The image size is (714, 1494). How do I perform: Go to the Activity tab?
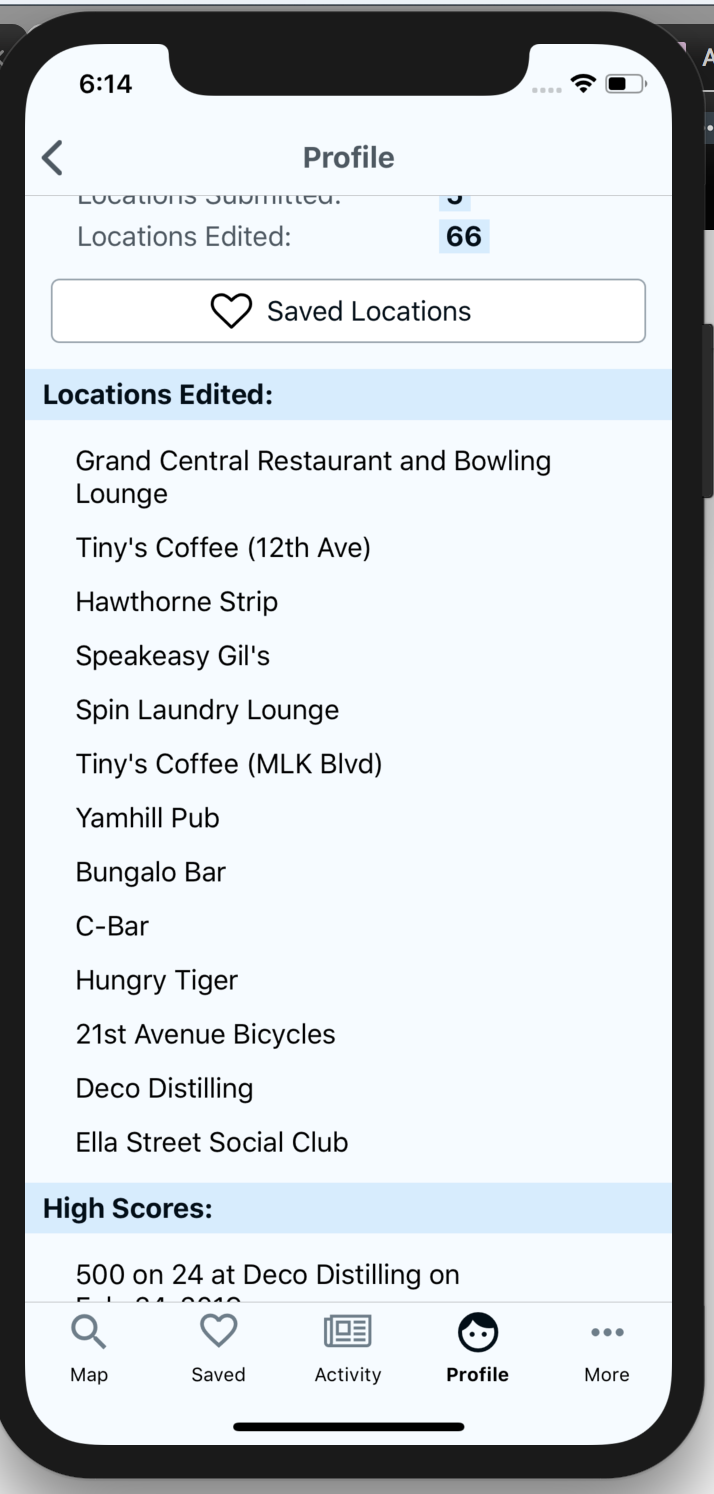coord(348,1349)
